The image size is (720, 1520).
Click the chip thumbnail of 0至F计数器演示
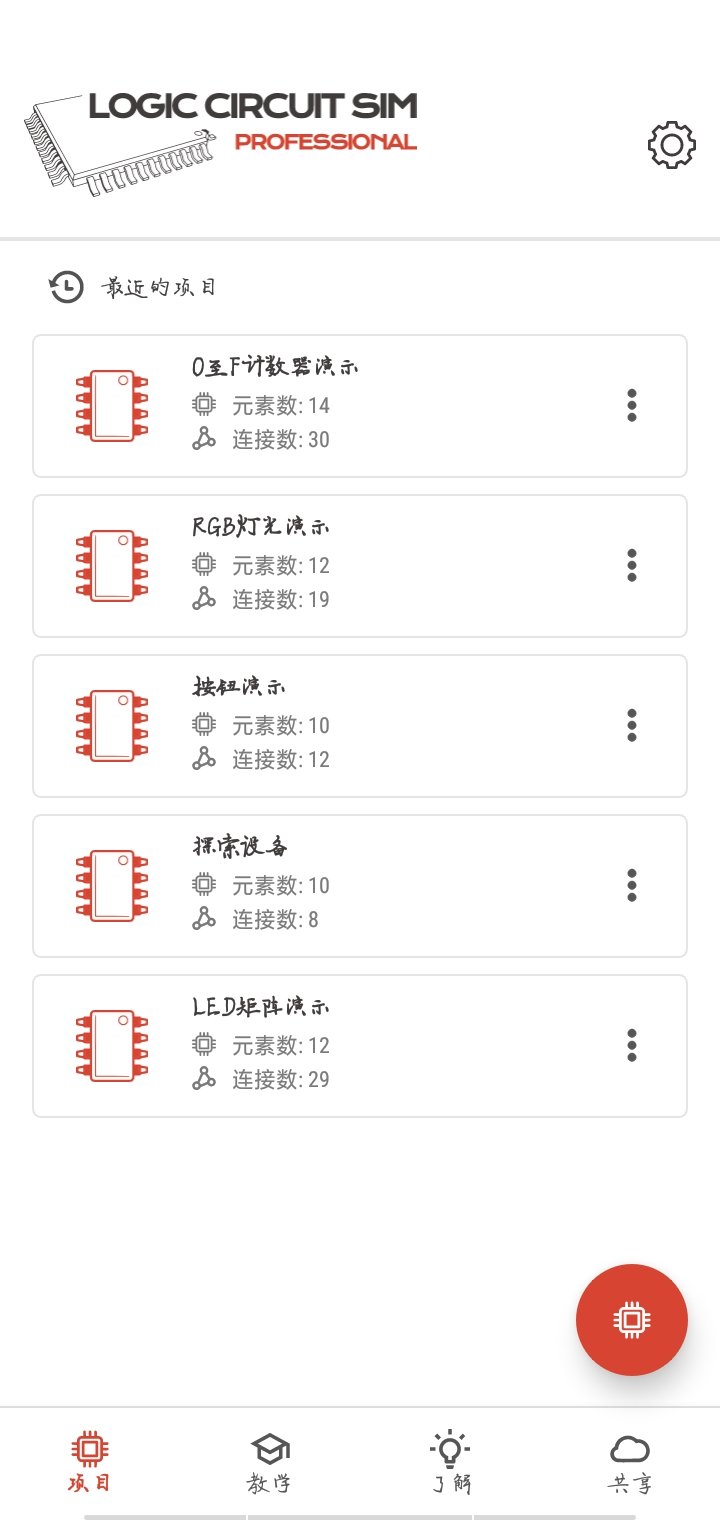[110, 406]
